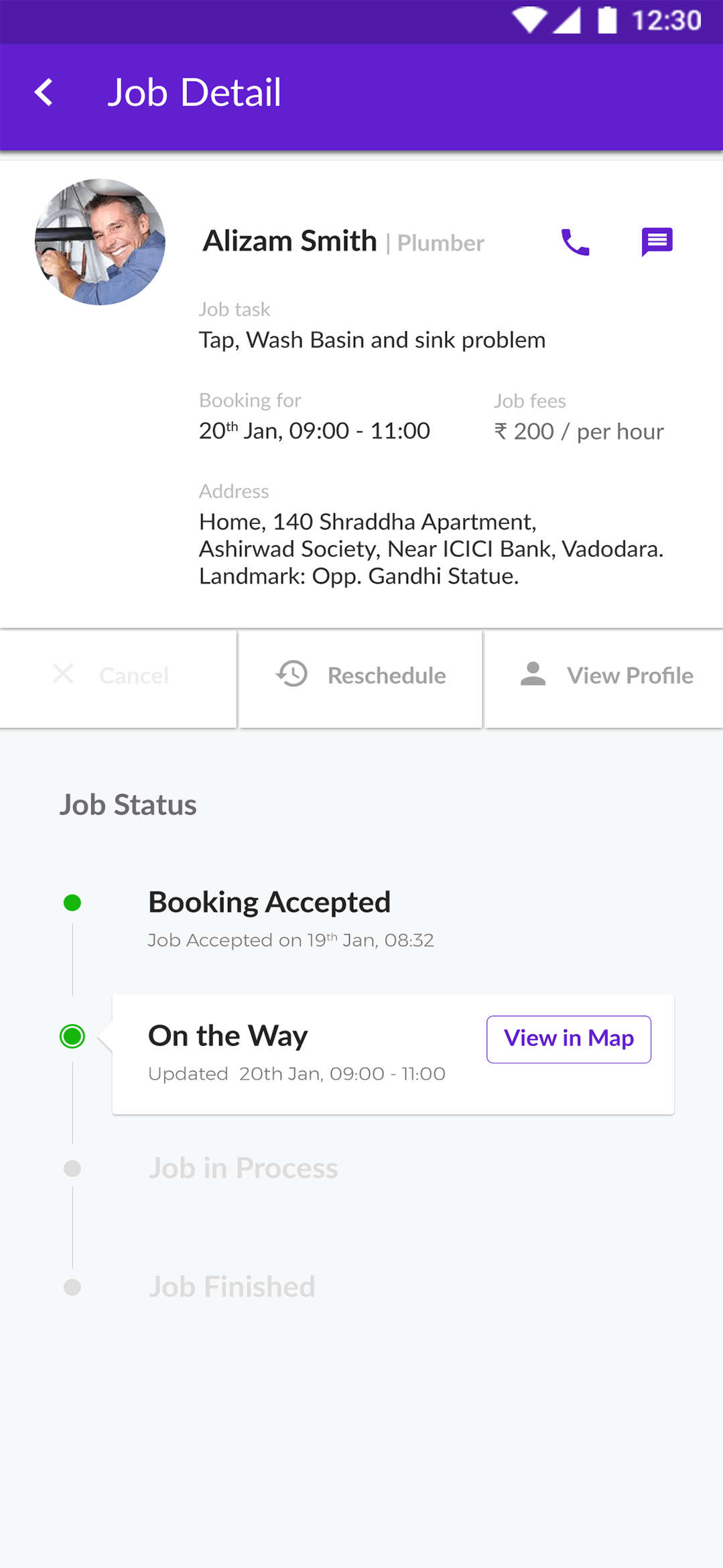This screenshot has height=1568, width=723.
Task: Select the Reschedule clock icon
Action: pyautogui.click(x=291, y=675)
